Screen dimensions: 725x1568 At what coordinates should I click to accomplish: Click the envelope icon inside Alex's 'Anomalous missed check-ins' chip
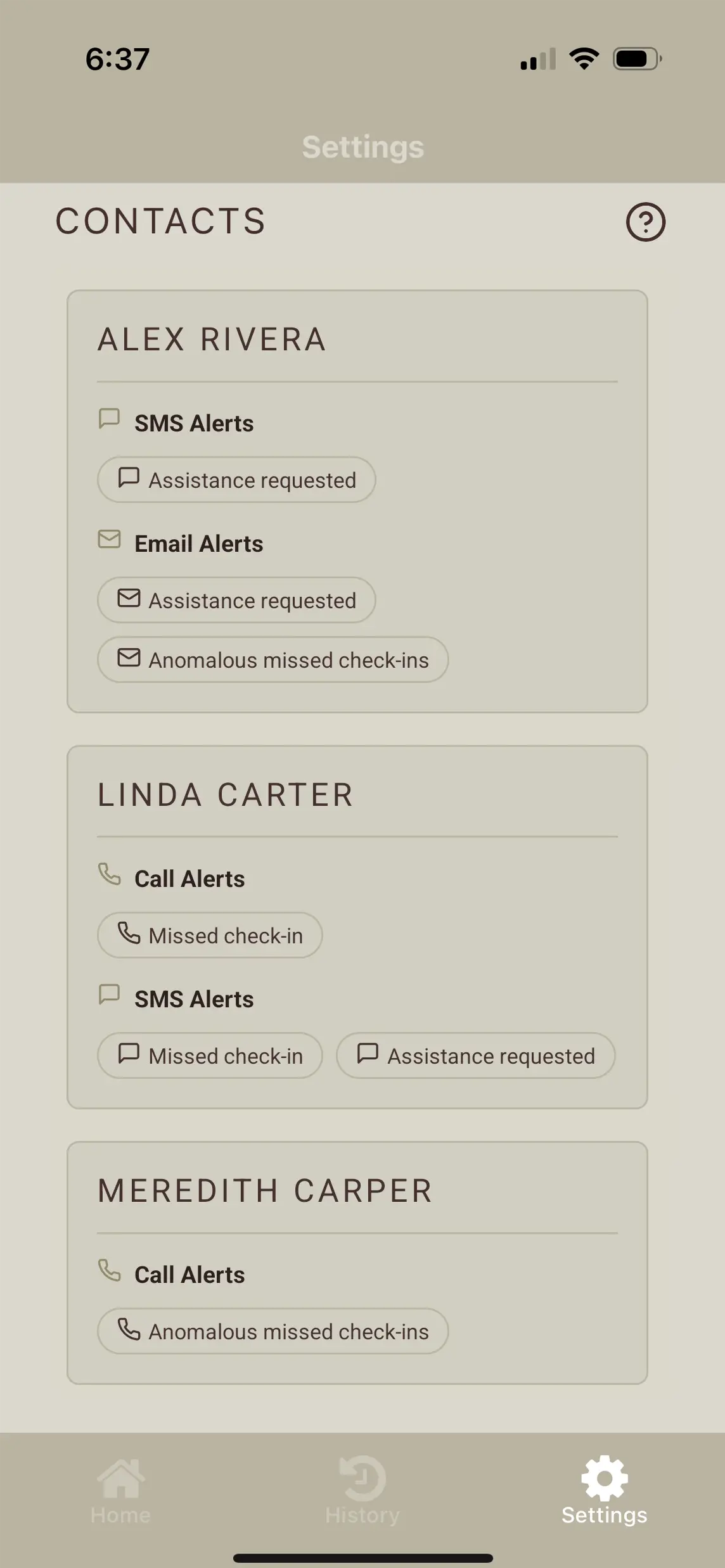[x=129, y=659]
